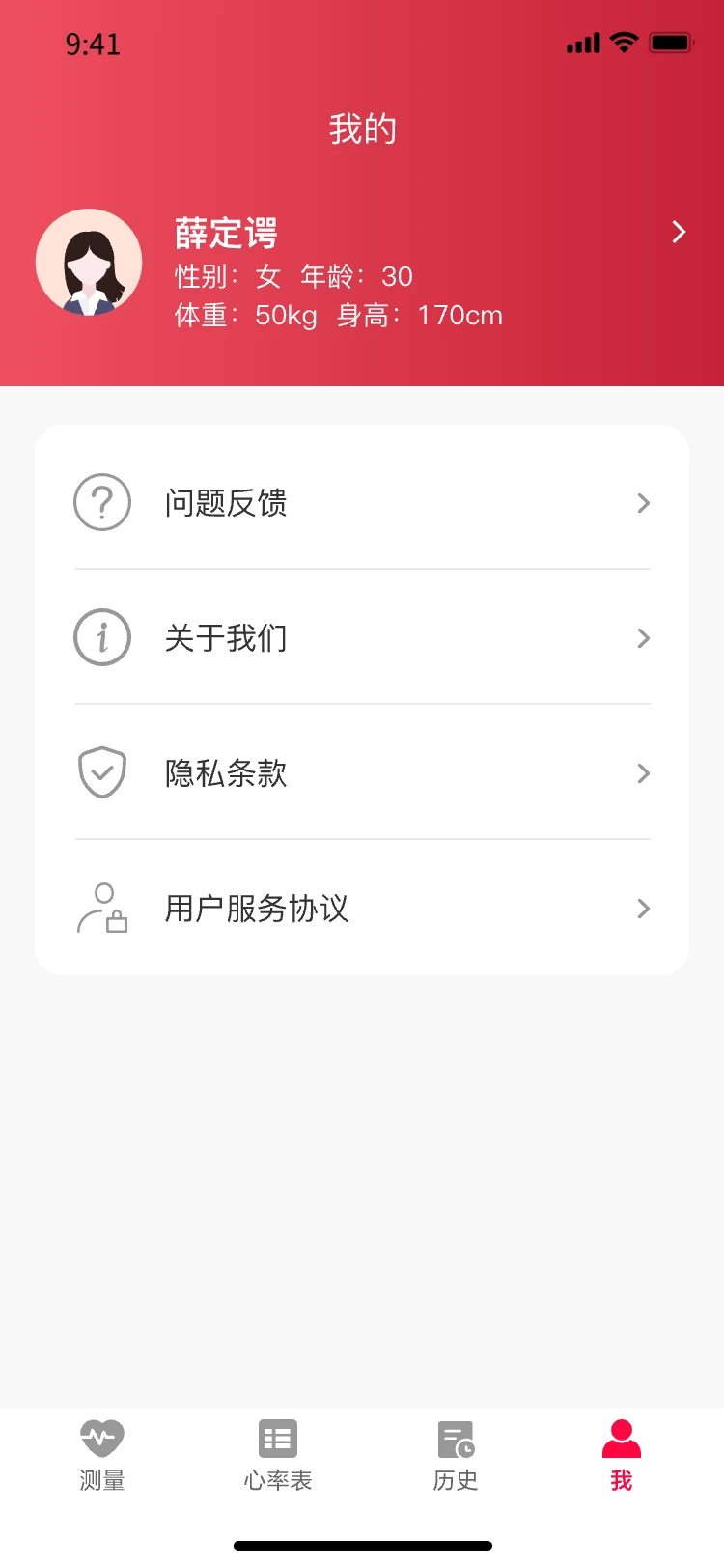Screen dimensions: 724x1568
Task: Open 关于我们 about page
Action: [362, 637]
